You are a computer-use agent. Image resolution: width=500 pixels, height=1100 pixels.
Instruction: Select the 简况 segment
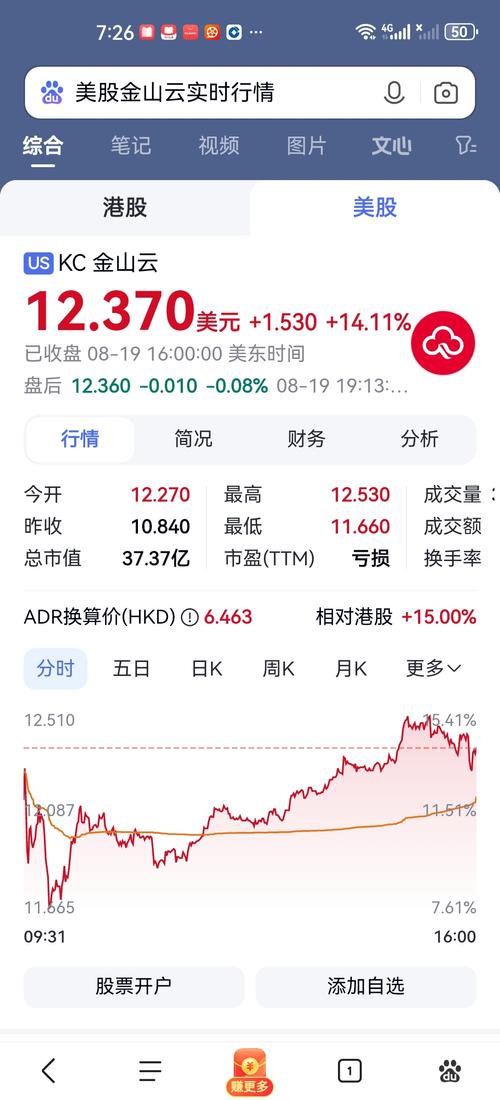[x=193, y=439]
